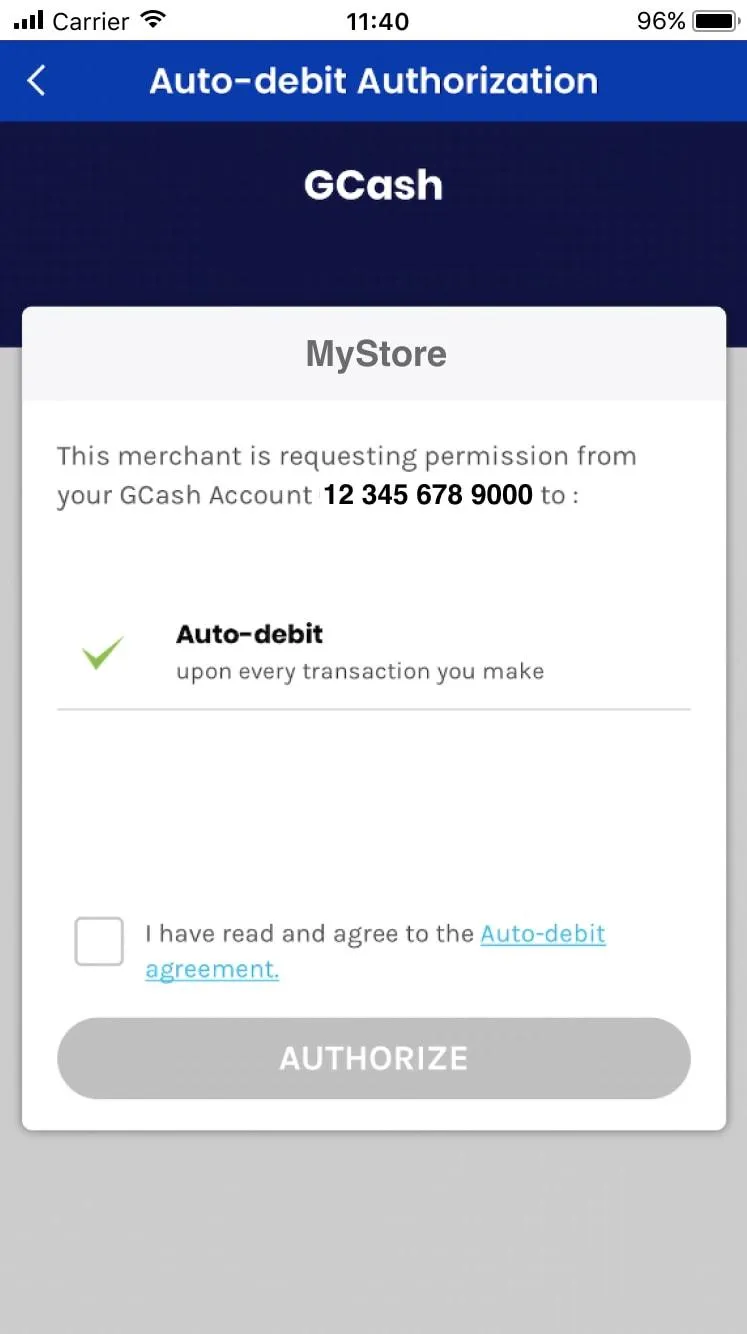Go back using the header arrow

(x=37, y=81)
